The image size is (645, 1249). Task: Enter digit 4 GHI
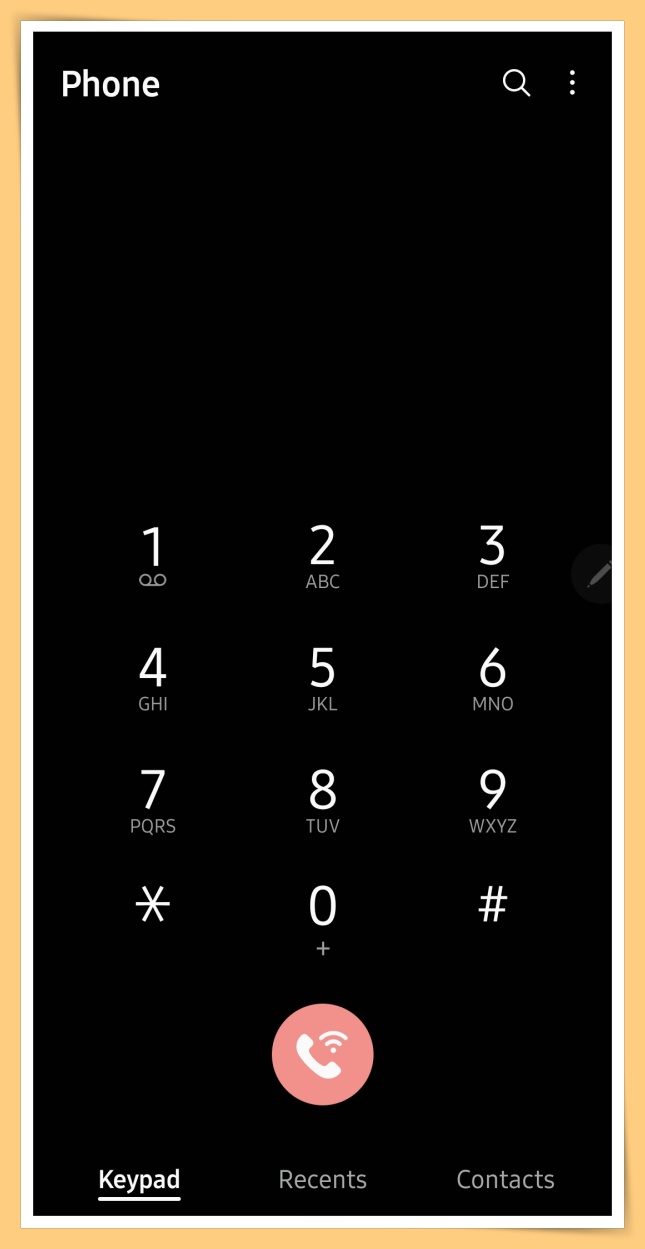pos(152,678)
